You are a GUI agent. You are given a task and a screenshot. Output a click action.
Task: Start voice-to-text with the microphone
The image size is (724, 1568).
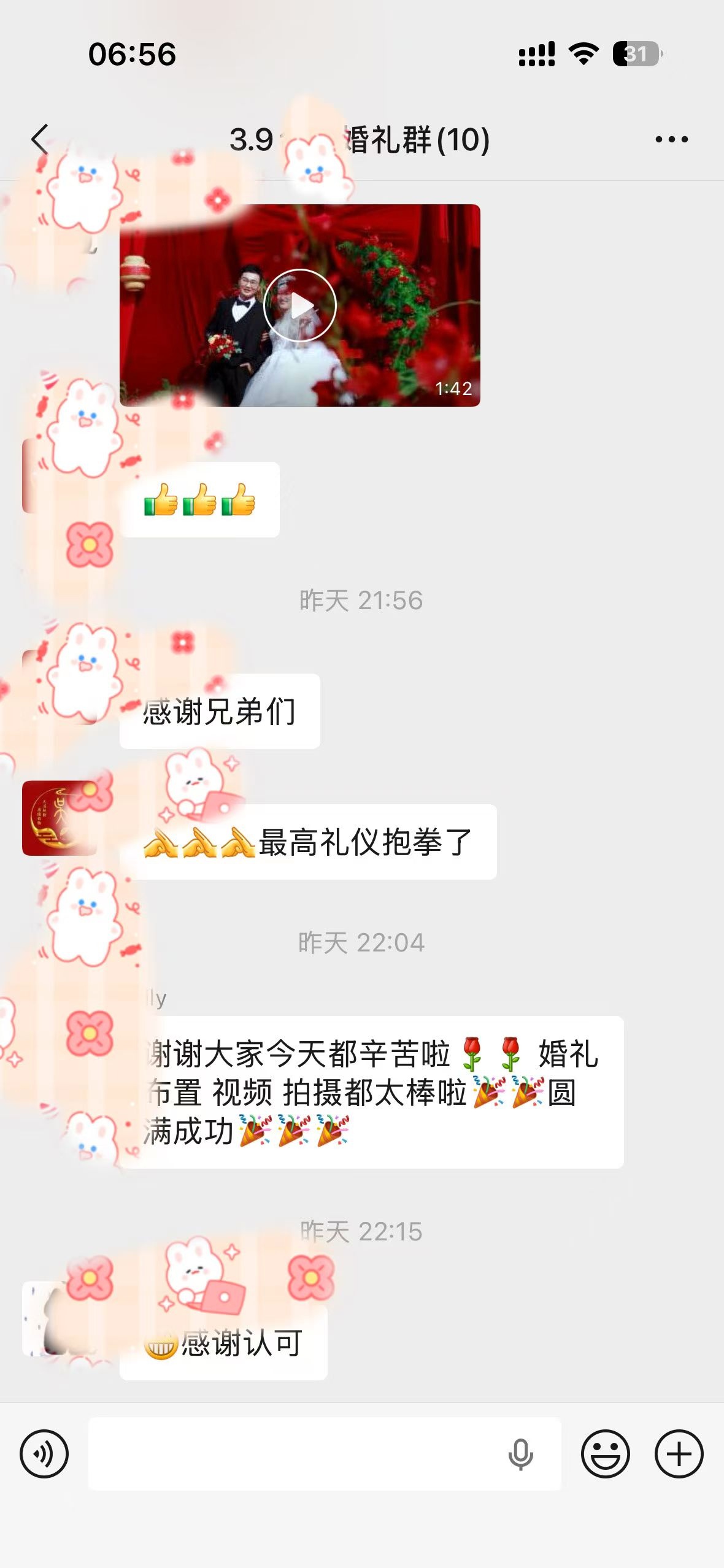pos(520,1453)
